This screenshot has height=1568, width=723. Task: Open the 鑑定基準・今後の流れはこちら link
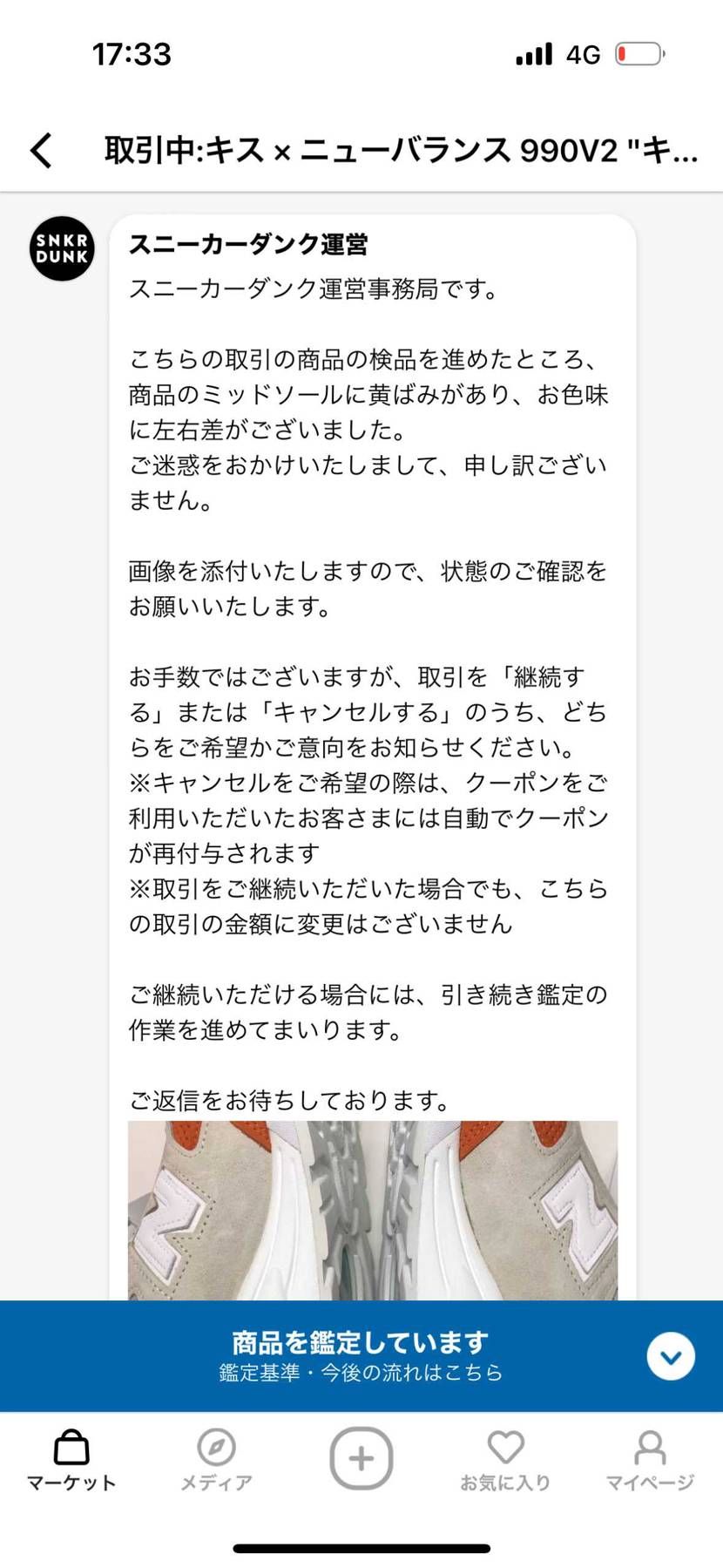361,1373
